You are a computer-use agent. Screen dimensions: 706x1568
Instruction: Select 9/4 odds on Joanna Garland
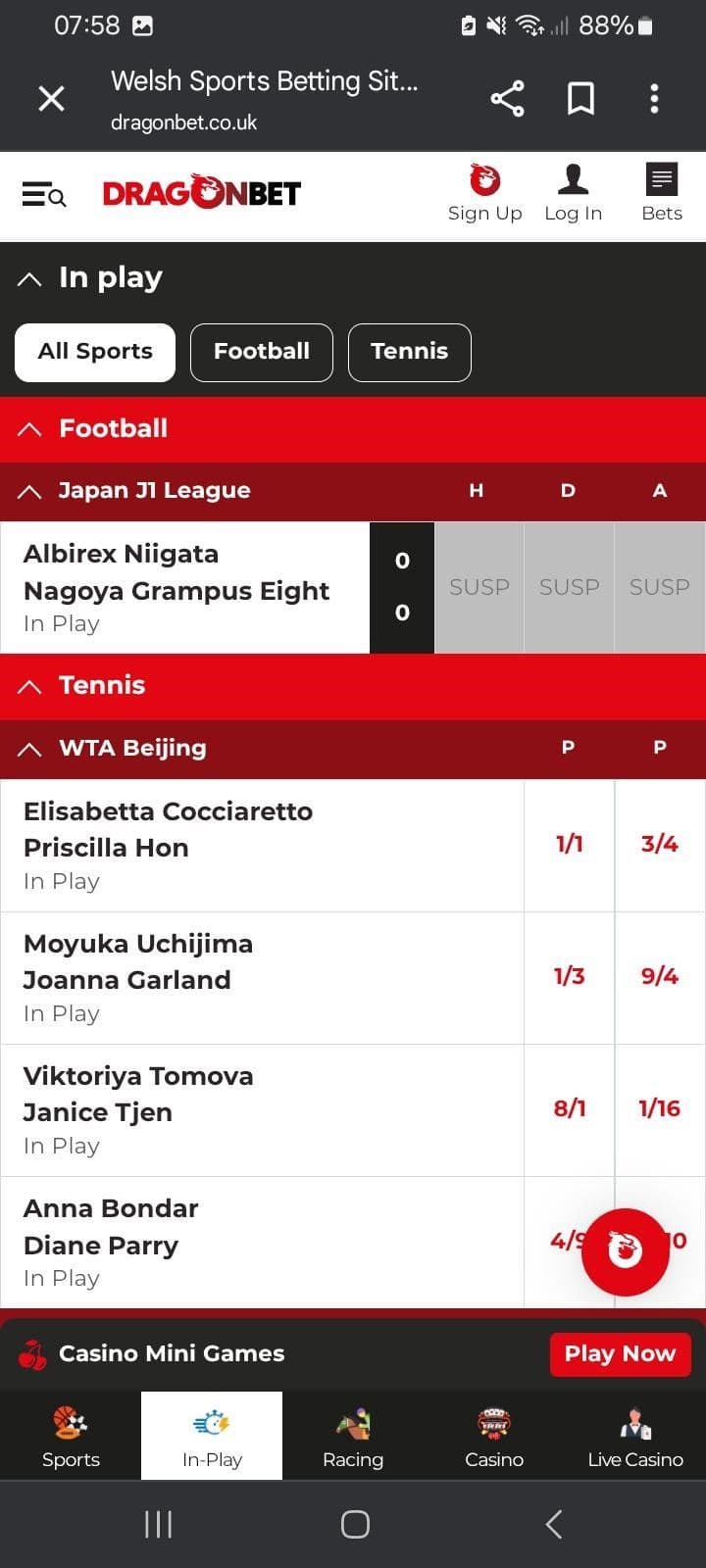click(659, 976)
